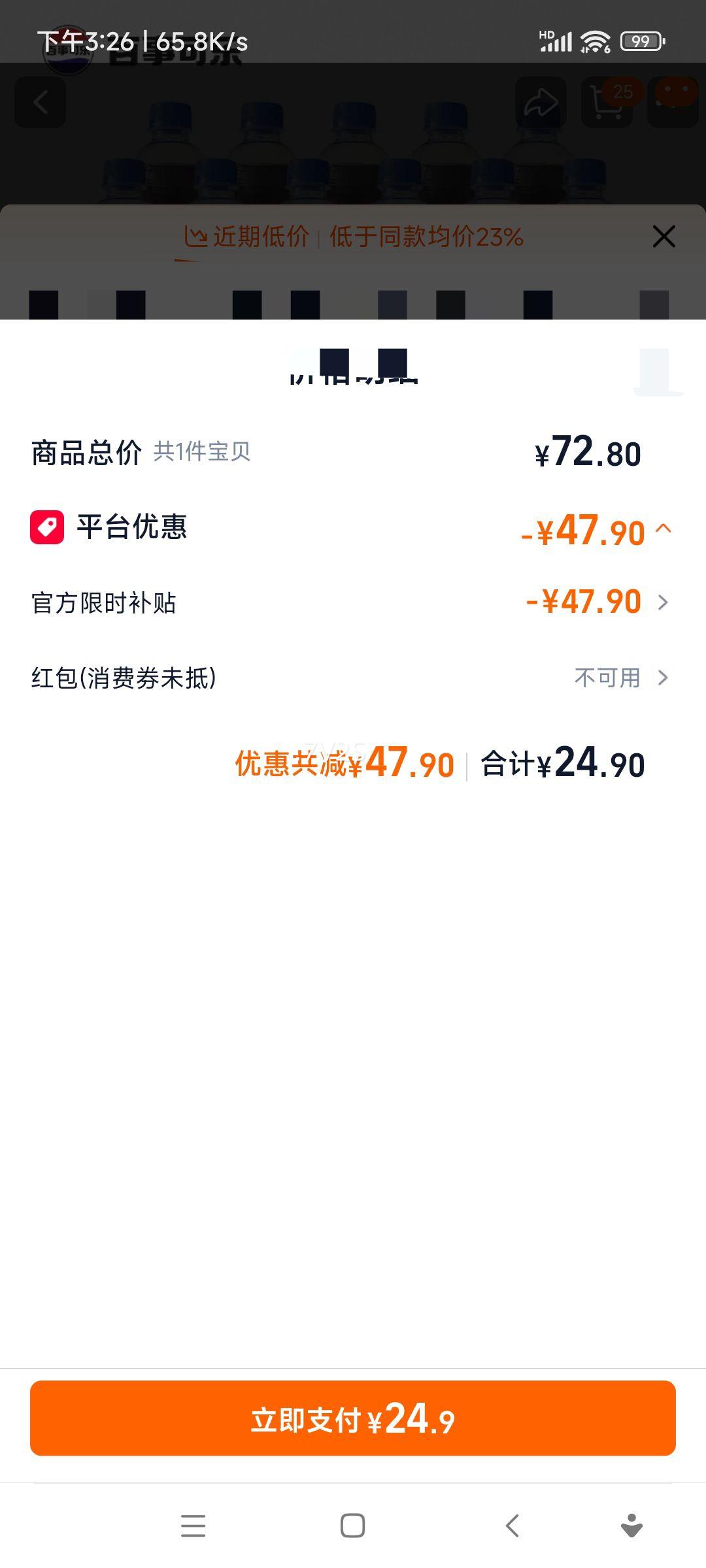Collapse the 平台优惠 discount section
This screenshot has width=706, height=1568.
point(663,529)
